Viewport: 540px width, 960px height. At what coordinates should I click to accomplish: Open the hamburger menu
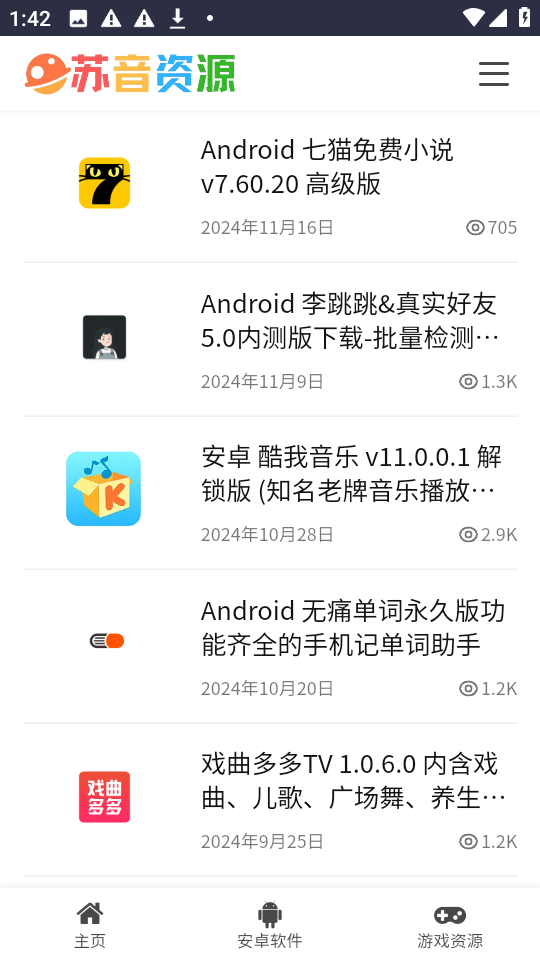pyautogui.click(x=493, y=73)
